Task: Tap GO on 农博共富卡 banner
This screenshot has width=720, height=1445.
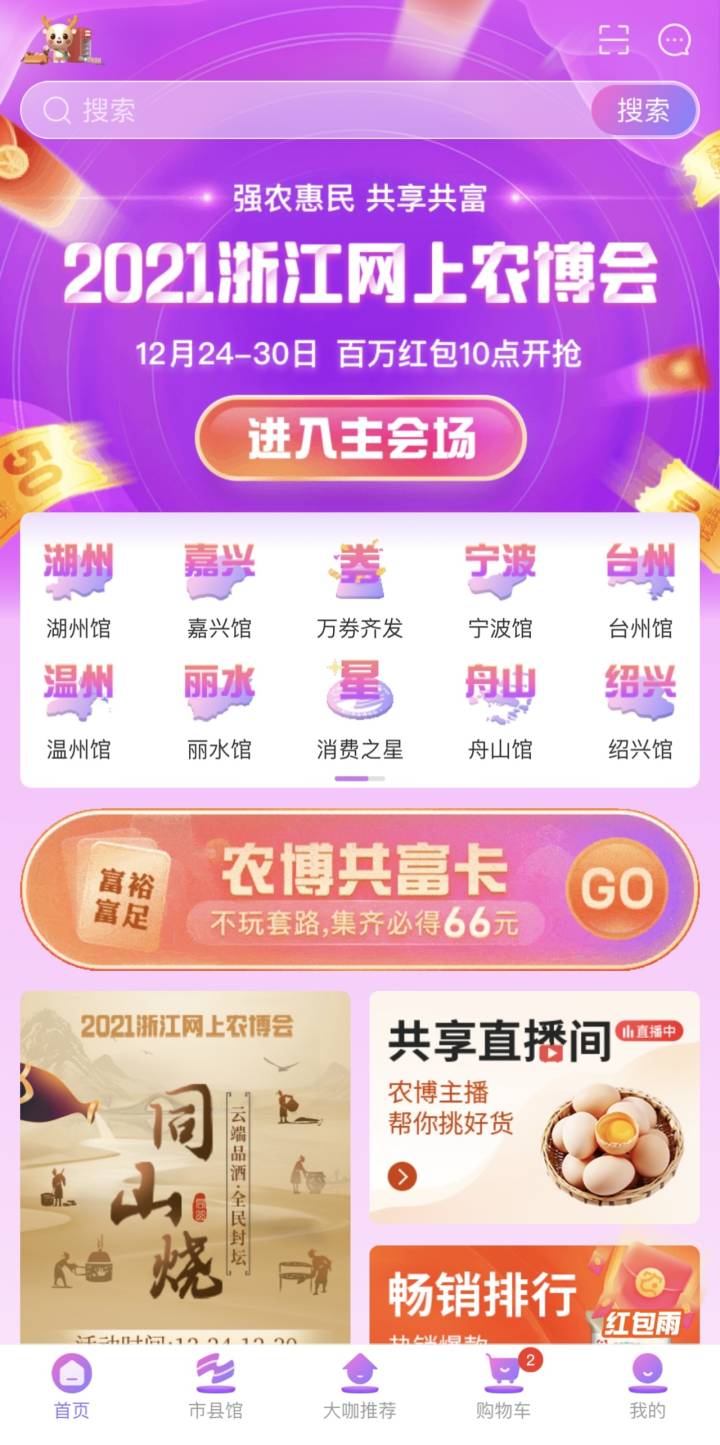Action: pos(617,888)
